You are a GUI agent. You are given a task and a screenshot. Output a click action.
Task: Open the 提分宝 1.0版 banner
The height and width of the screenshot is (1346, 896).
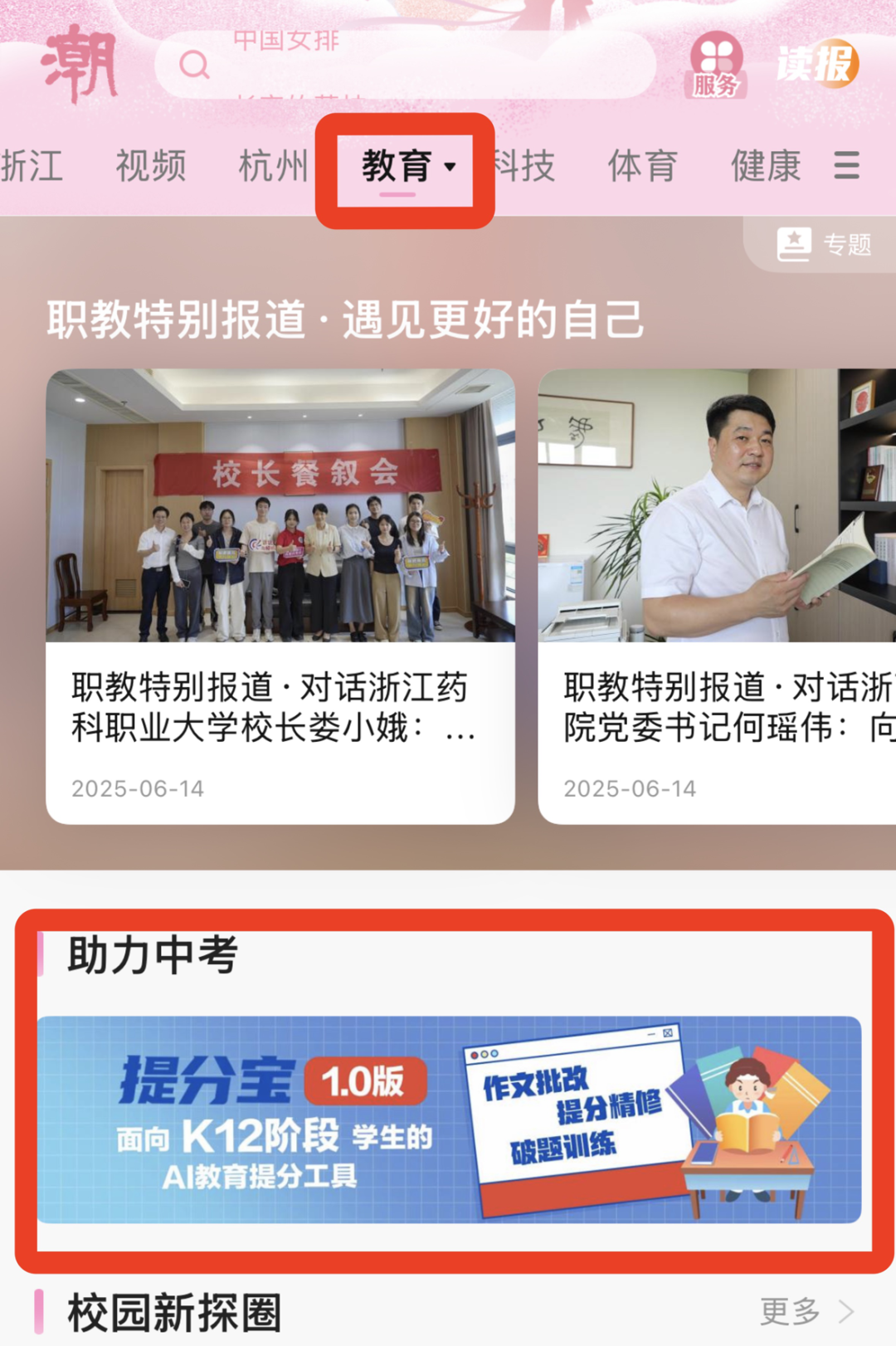[449, 1119]
